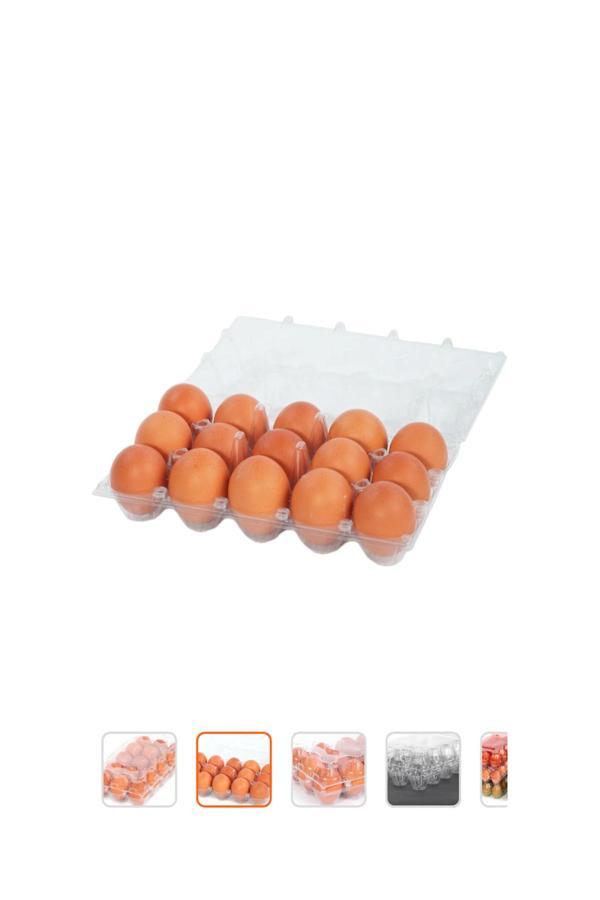Image resolution: width=600 pixels, height=900 pixels.
Task: Open the partially visible last thumbnail
Action: (494, 769)
